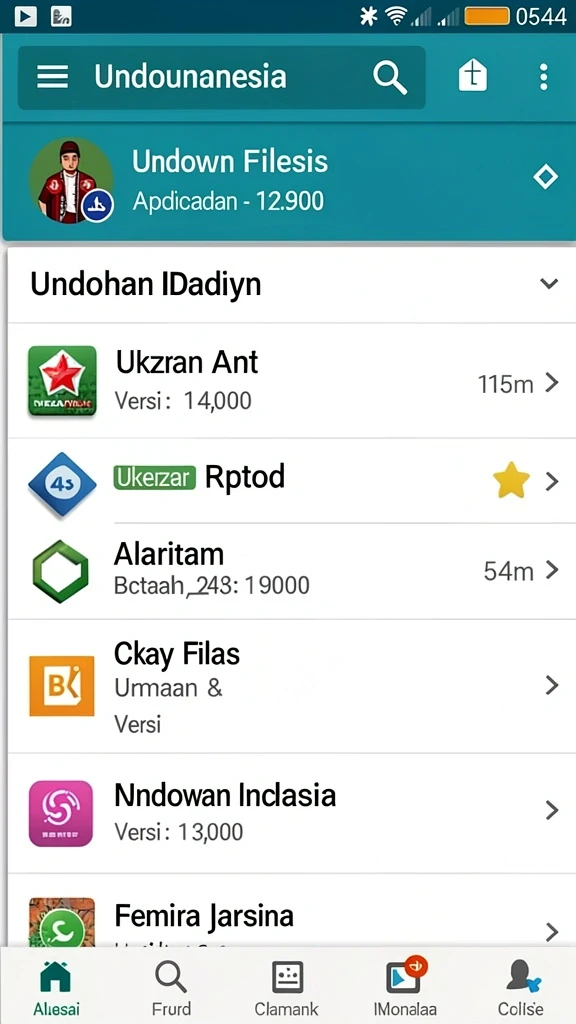Open the Alaritam entry
The height and width of the screenshot is (1024, 576).
[x=292, y=571]
